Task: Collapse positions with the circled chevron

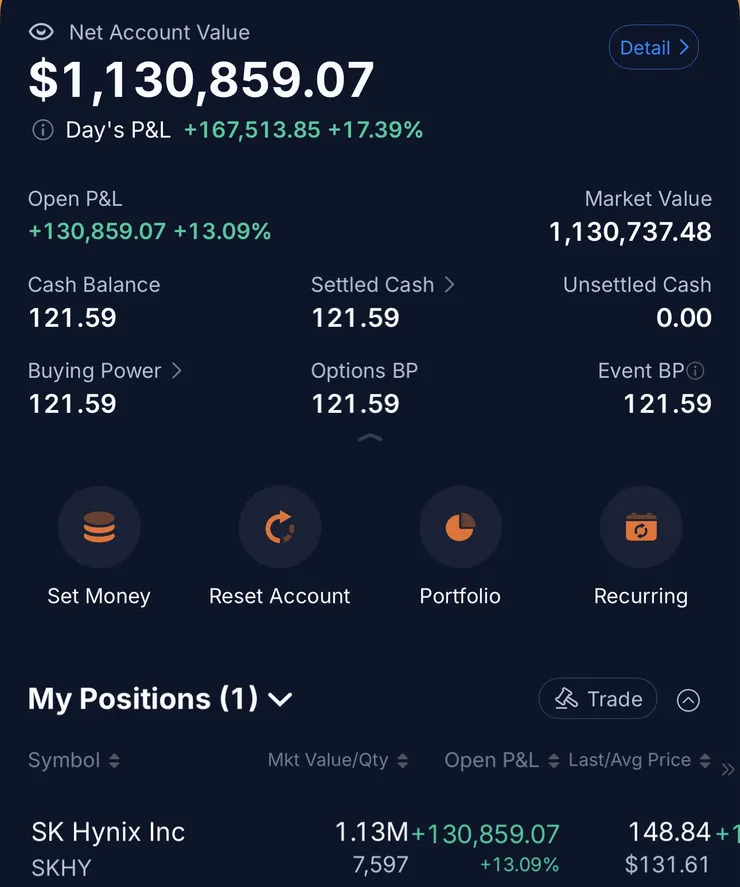Action: click(688, 700)
